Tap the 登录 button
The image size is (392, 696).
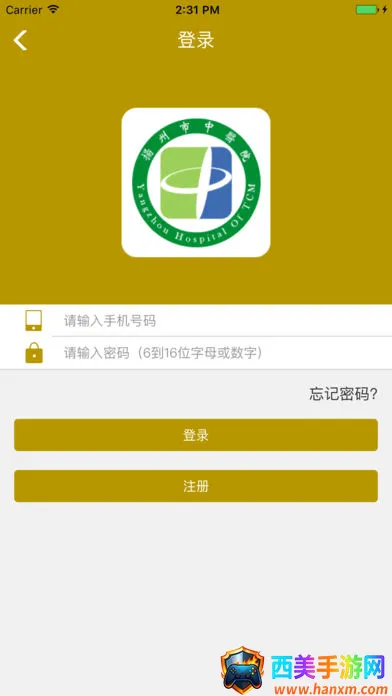pyautogui.click(x=196, y=435)
